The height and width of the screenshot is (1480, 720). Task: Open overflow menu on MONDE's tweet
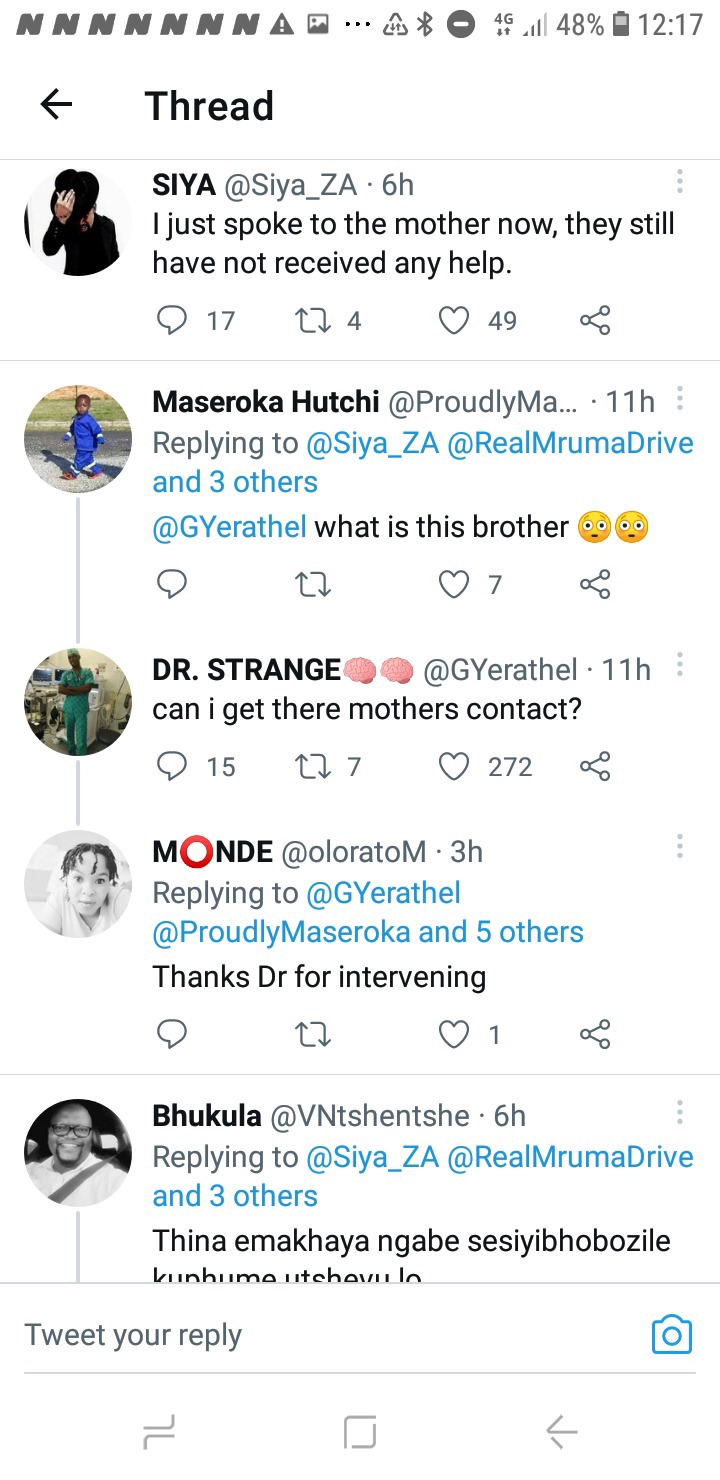[x=680, y=847]
